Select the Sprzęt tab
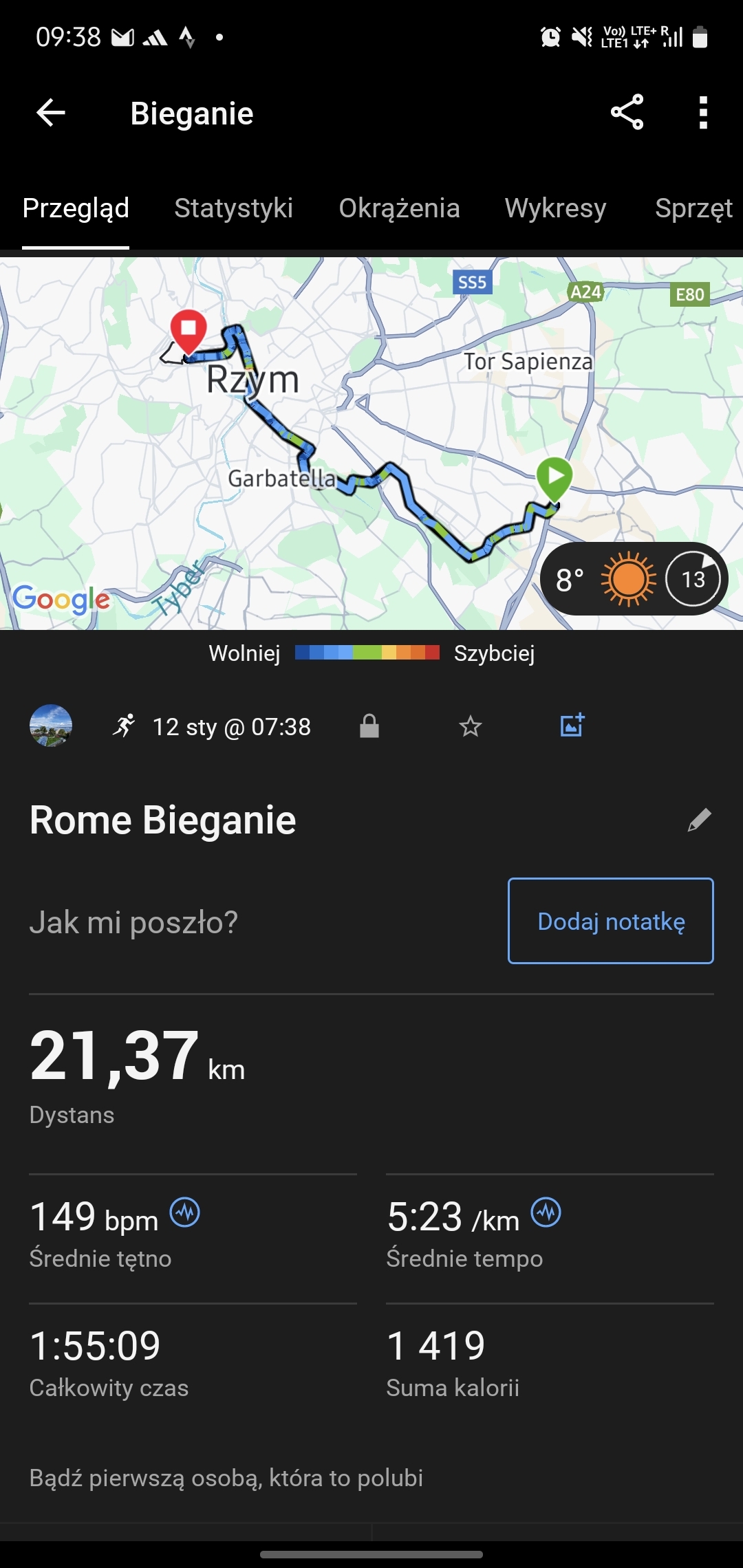This screenshot has height=1568, width=743. point(693,208)
